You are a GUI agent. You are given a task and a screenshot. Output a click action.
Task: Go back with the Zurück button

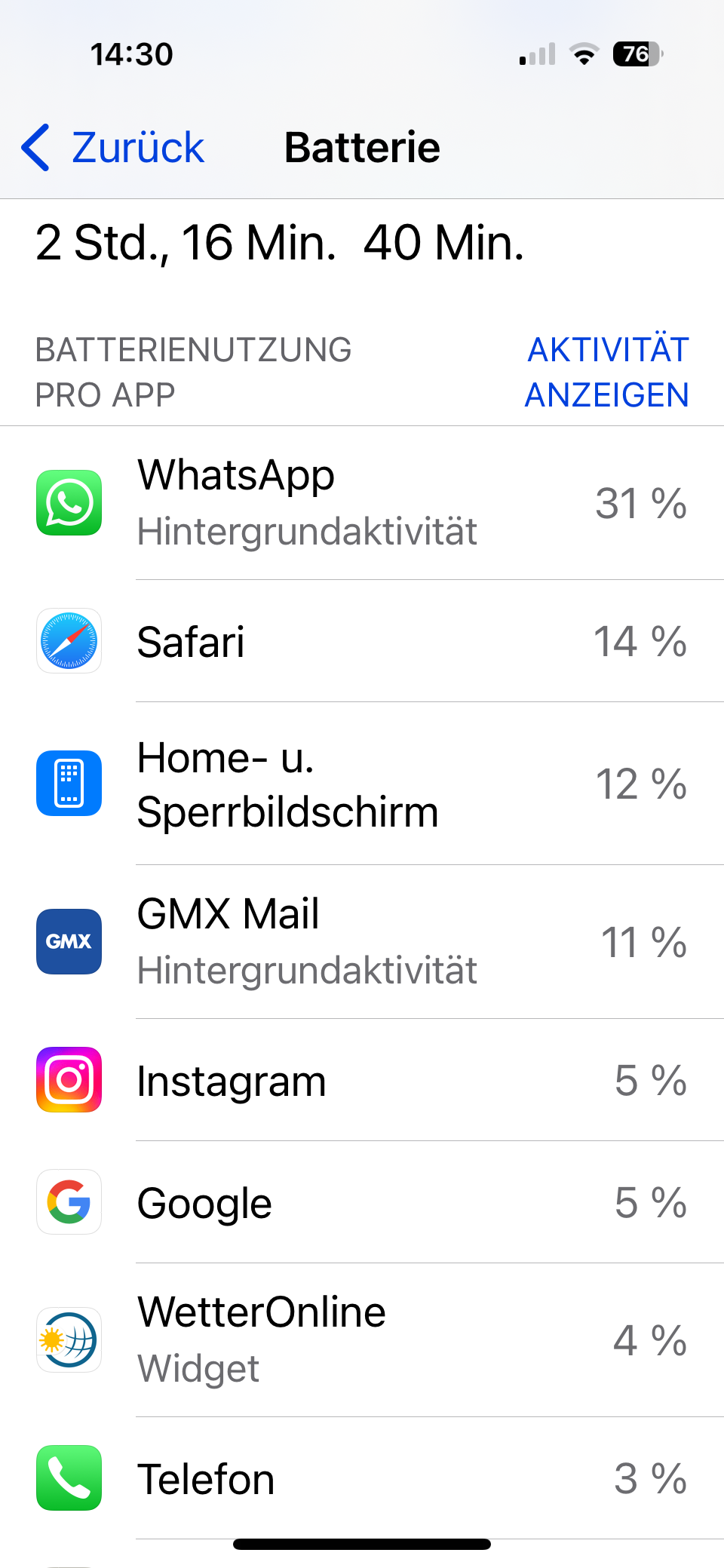pos(115,147)
